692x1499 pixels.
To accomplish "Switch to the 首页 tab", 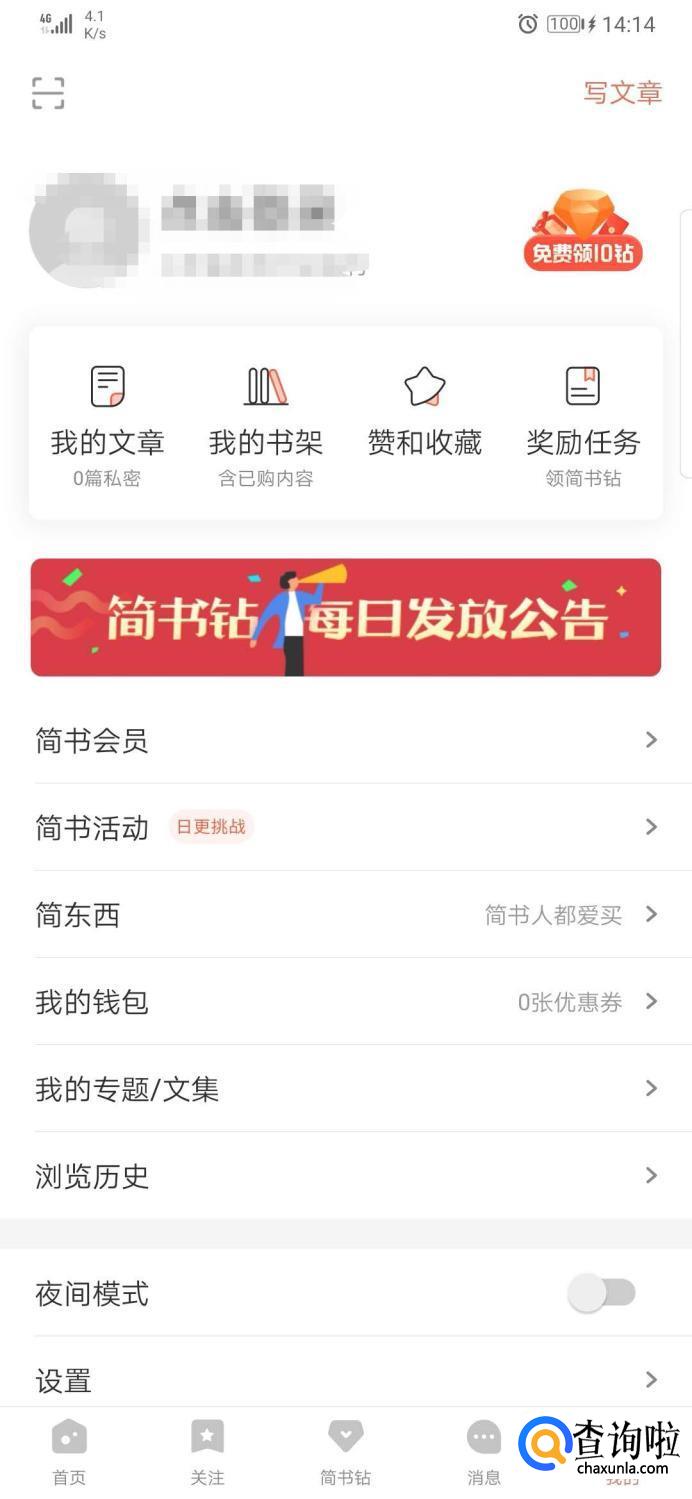I will 69,1451.
